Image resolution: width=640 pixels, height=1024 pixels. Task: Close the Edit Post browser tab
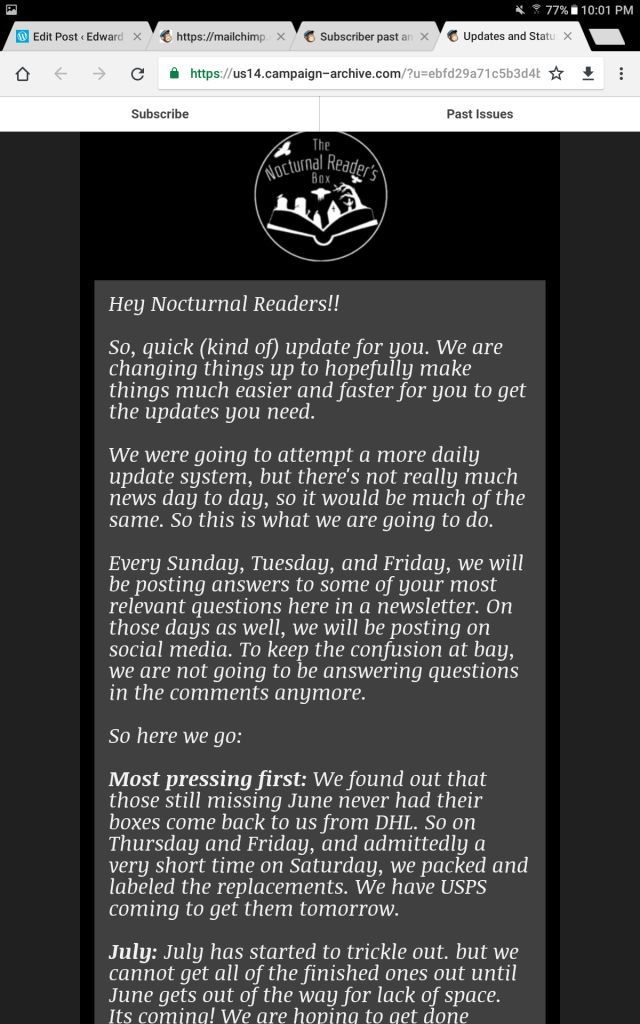coord(137,37)
